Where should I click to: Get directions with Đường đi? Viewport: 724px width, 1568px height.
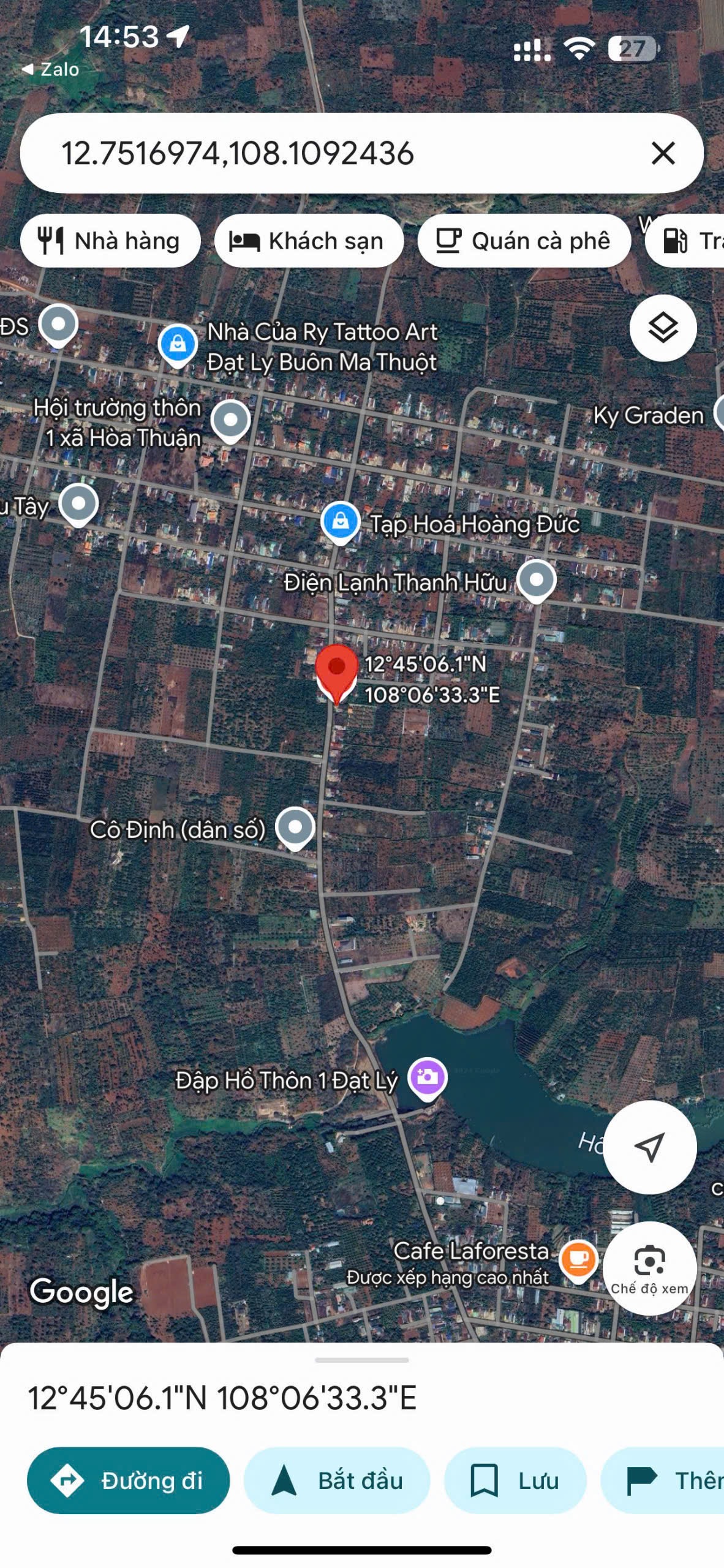128,1480
